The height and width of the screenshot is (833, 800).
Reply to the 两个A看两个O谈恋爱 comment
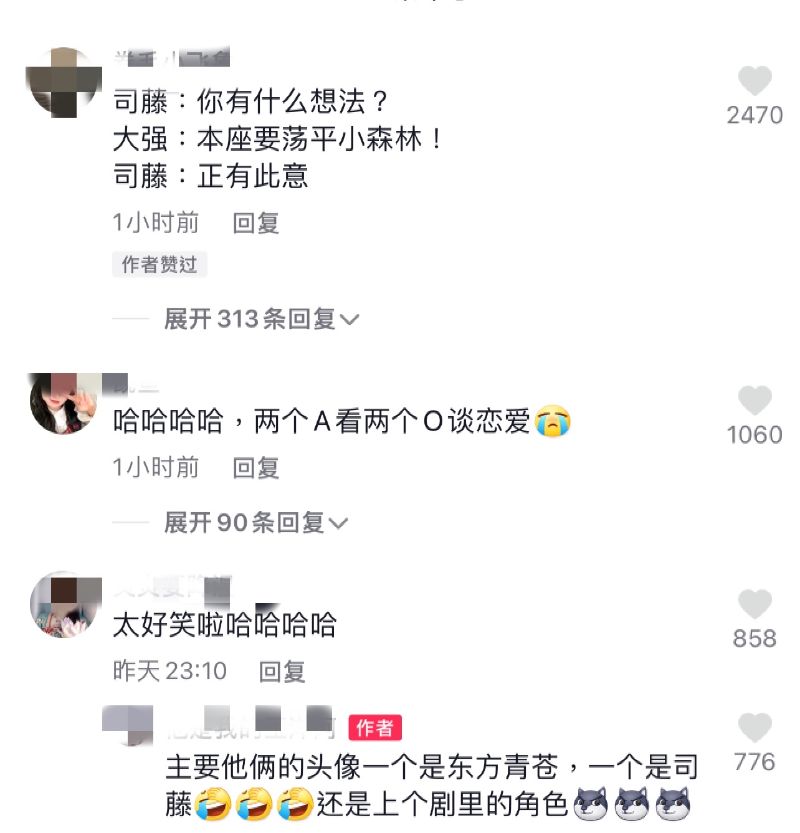(x=256, y=467)
